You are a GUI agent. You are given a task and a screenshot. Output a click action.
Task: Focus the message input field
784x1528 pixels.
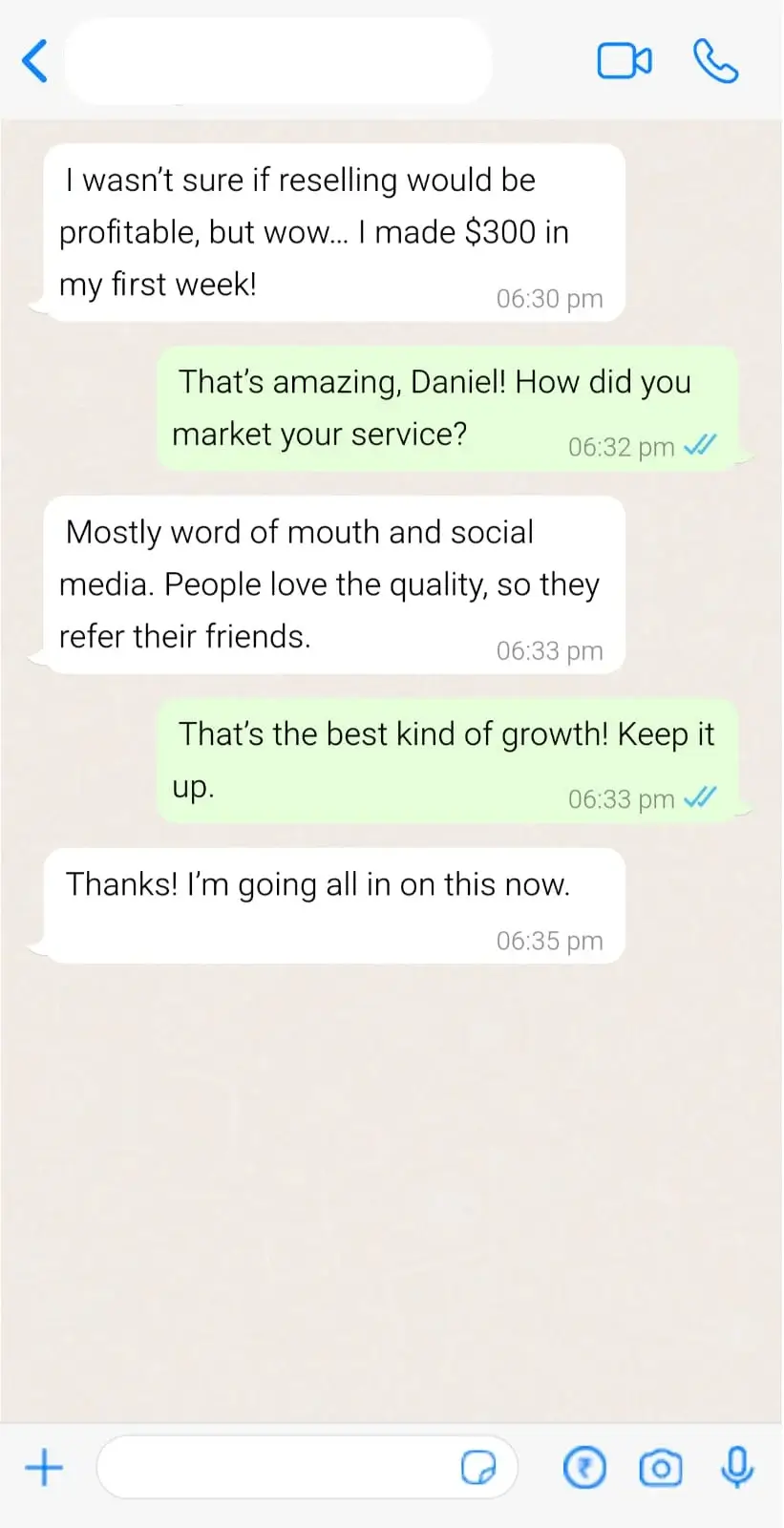pos(277,1467)
